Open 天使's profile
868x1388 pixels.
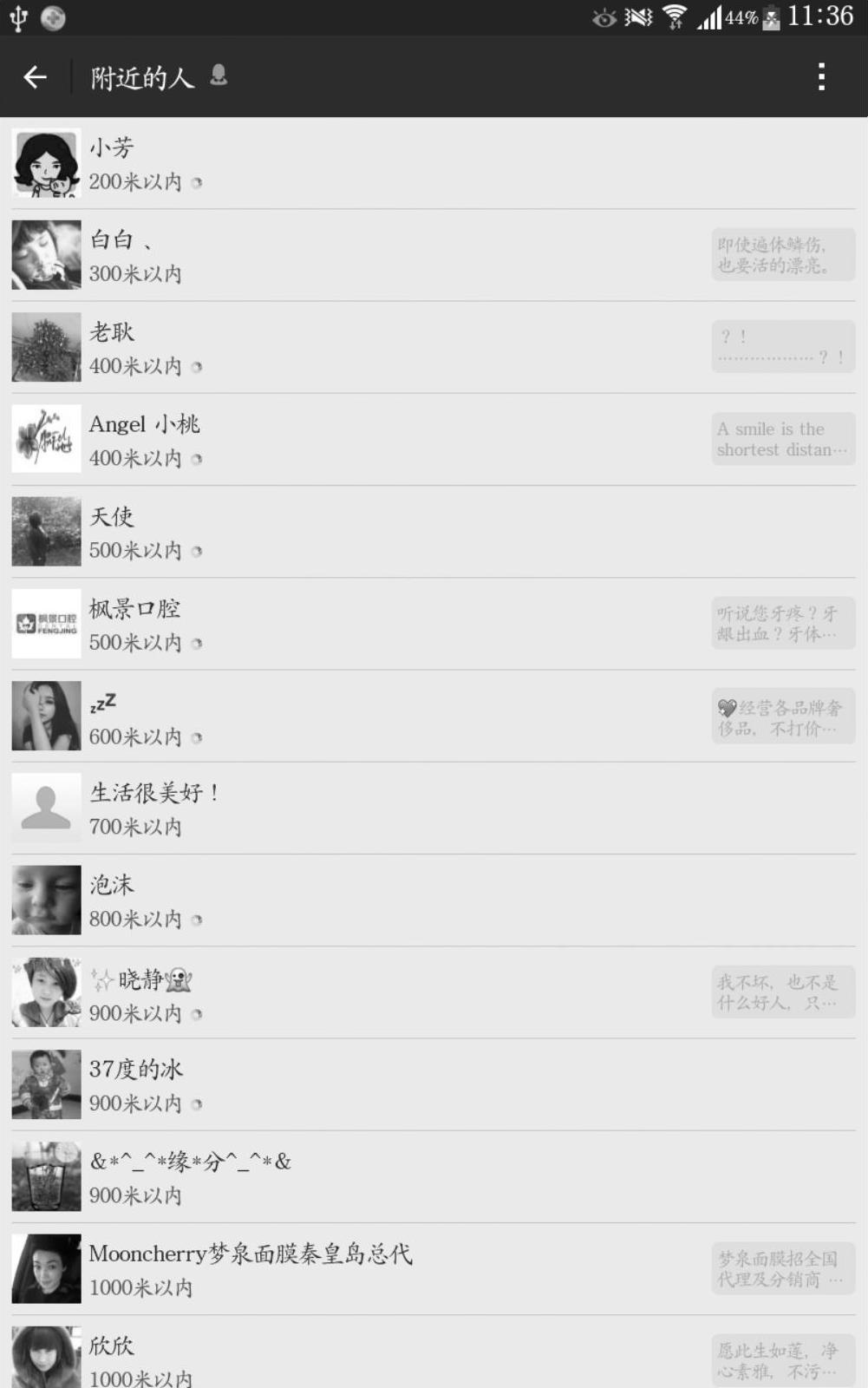[x=347, y=532]
